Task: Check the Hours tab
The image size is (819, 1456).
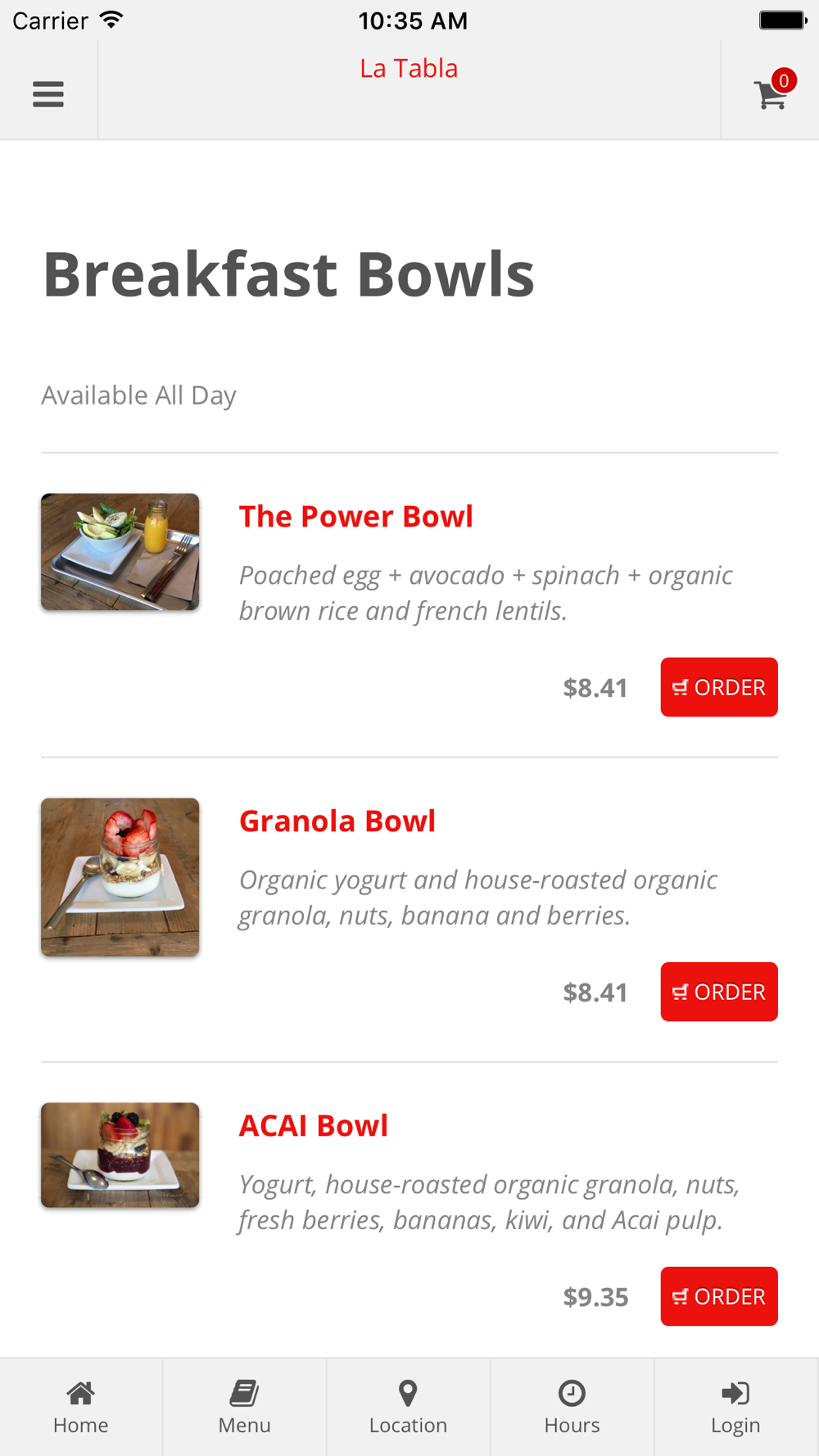Action: (572, 1407)
